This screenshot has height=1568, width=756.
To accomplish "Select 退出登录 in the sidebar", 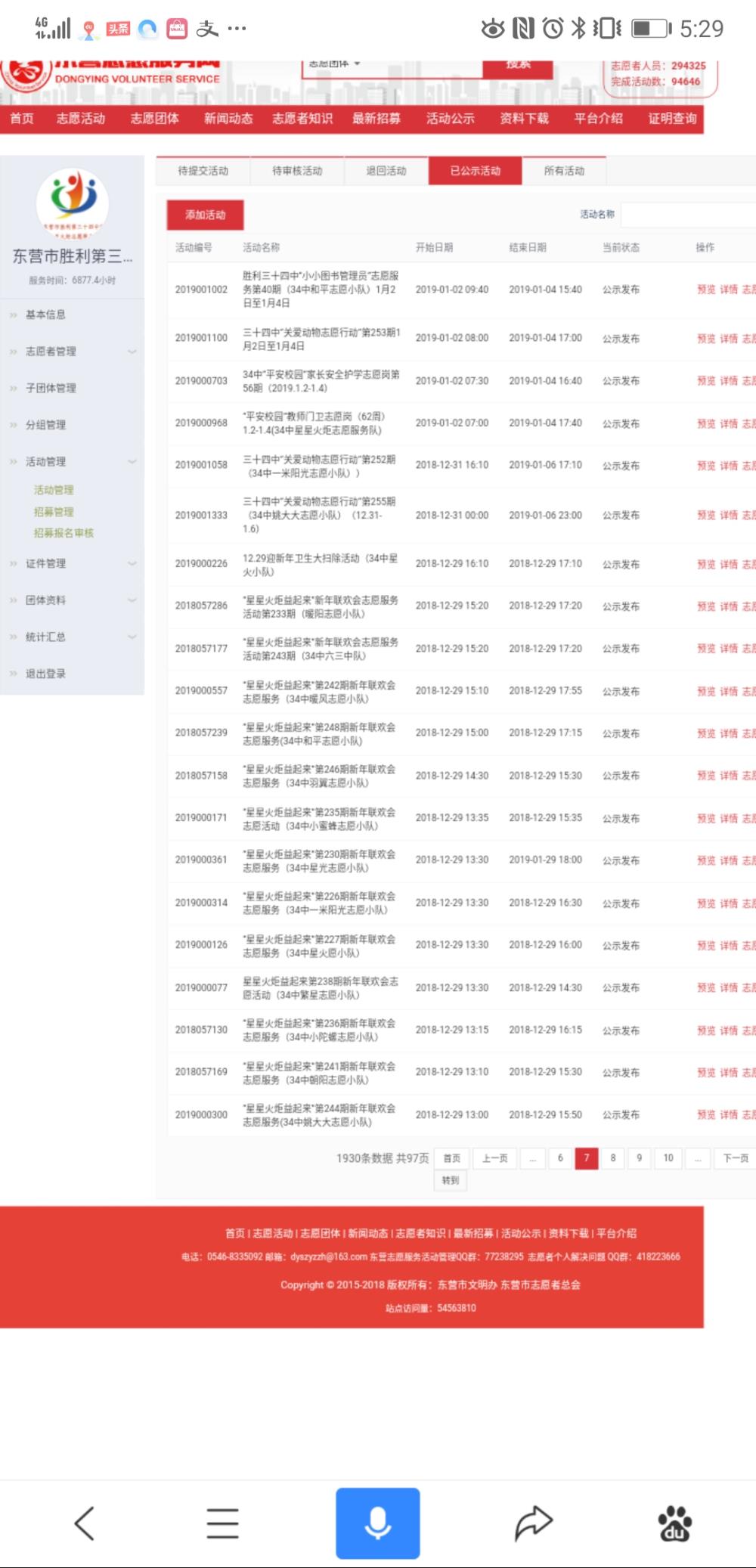I will pos(45,674).
